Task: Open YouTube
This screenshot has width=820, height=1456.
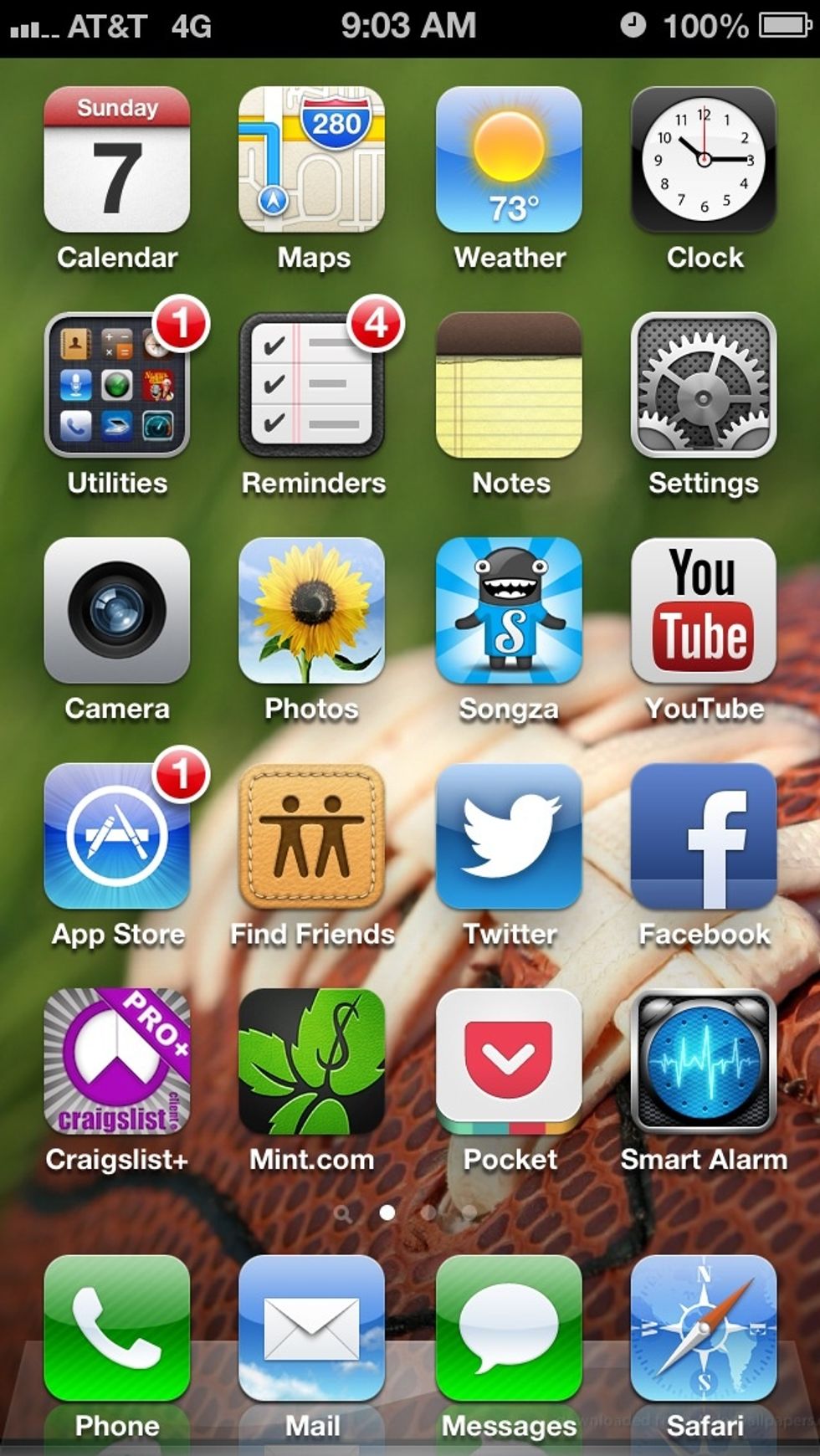Action: pyautogui.click(x=704, y=611)
